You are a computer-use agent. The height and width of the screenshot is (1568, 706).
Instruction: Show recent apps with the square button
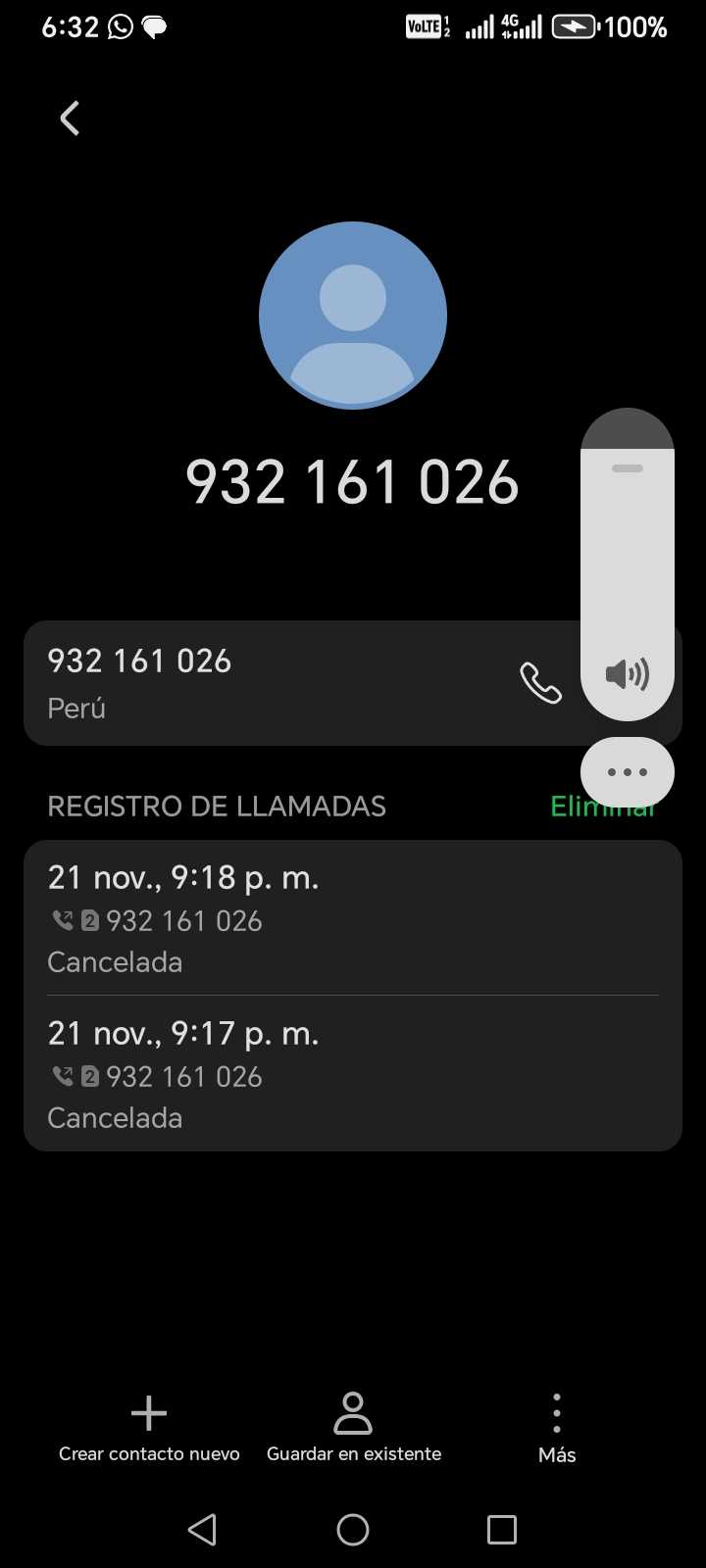[x=501, y=1529]
